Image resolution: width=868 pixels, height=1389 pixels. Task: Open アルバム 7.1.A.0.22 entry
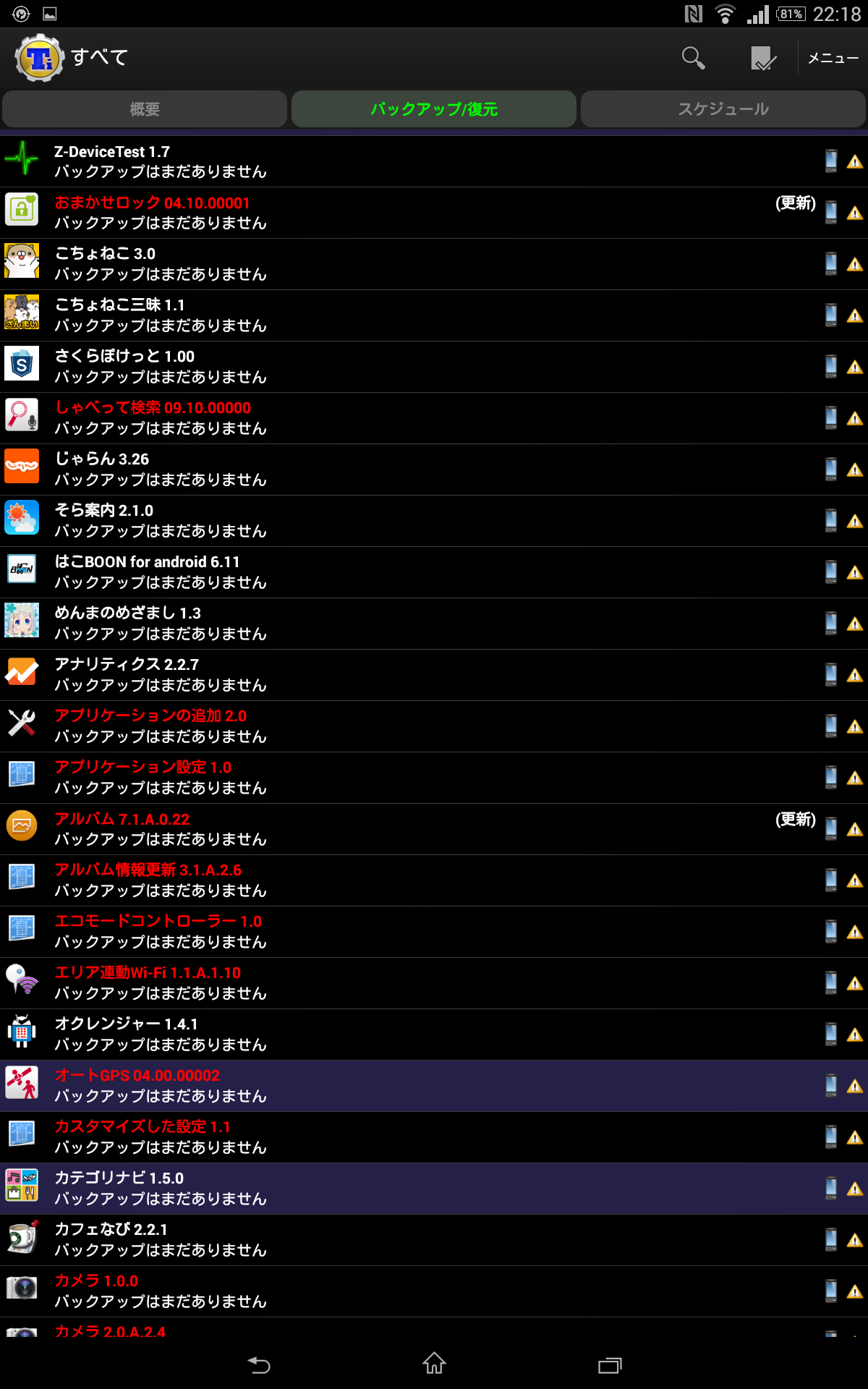pos(434,829)
